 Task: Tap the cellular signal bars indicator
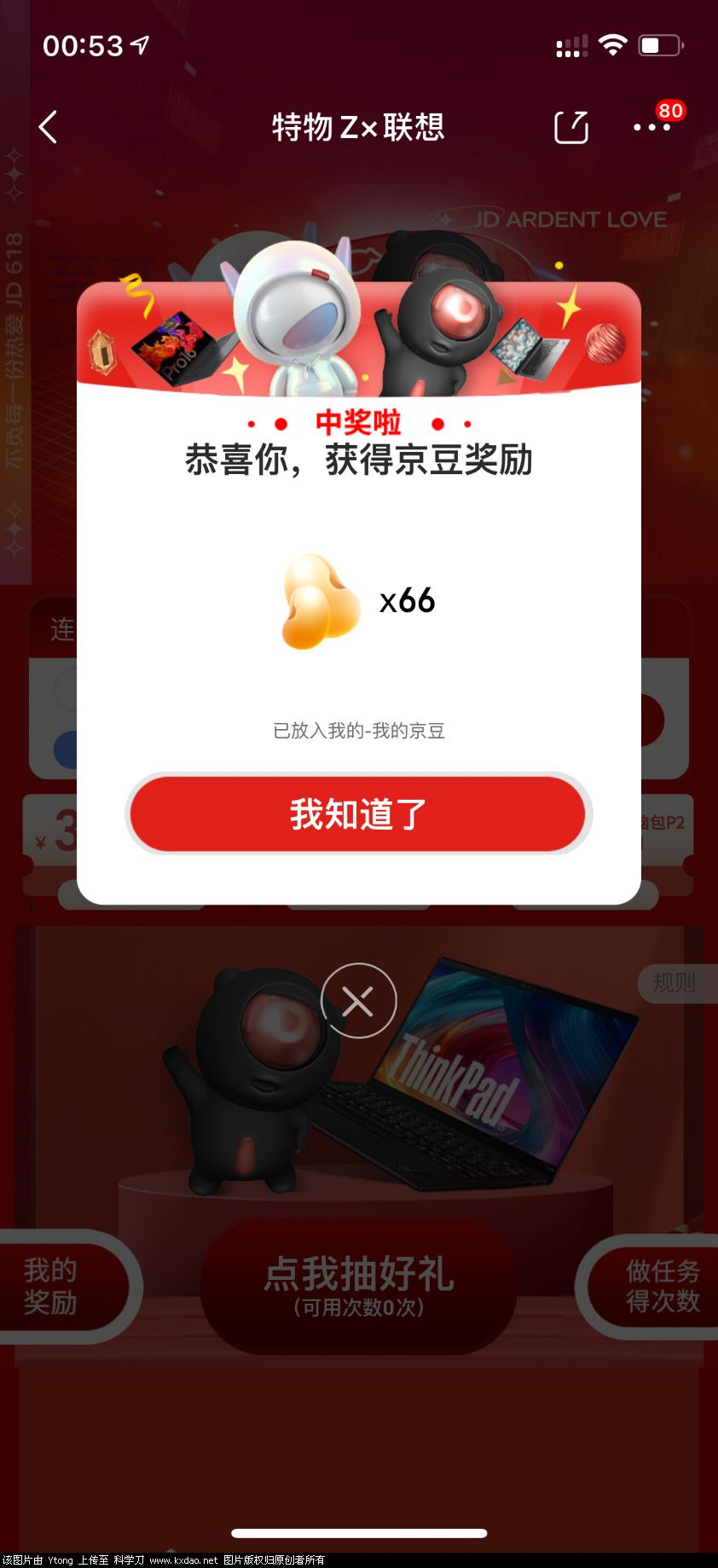(x=570, y=46)
